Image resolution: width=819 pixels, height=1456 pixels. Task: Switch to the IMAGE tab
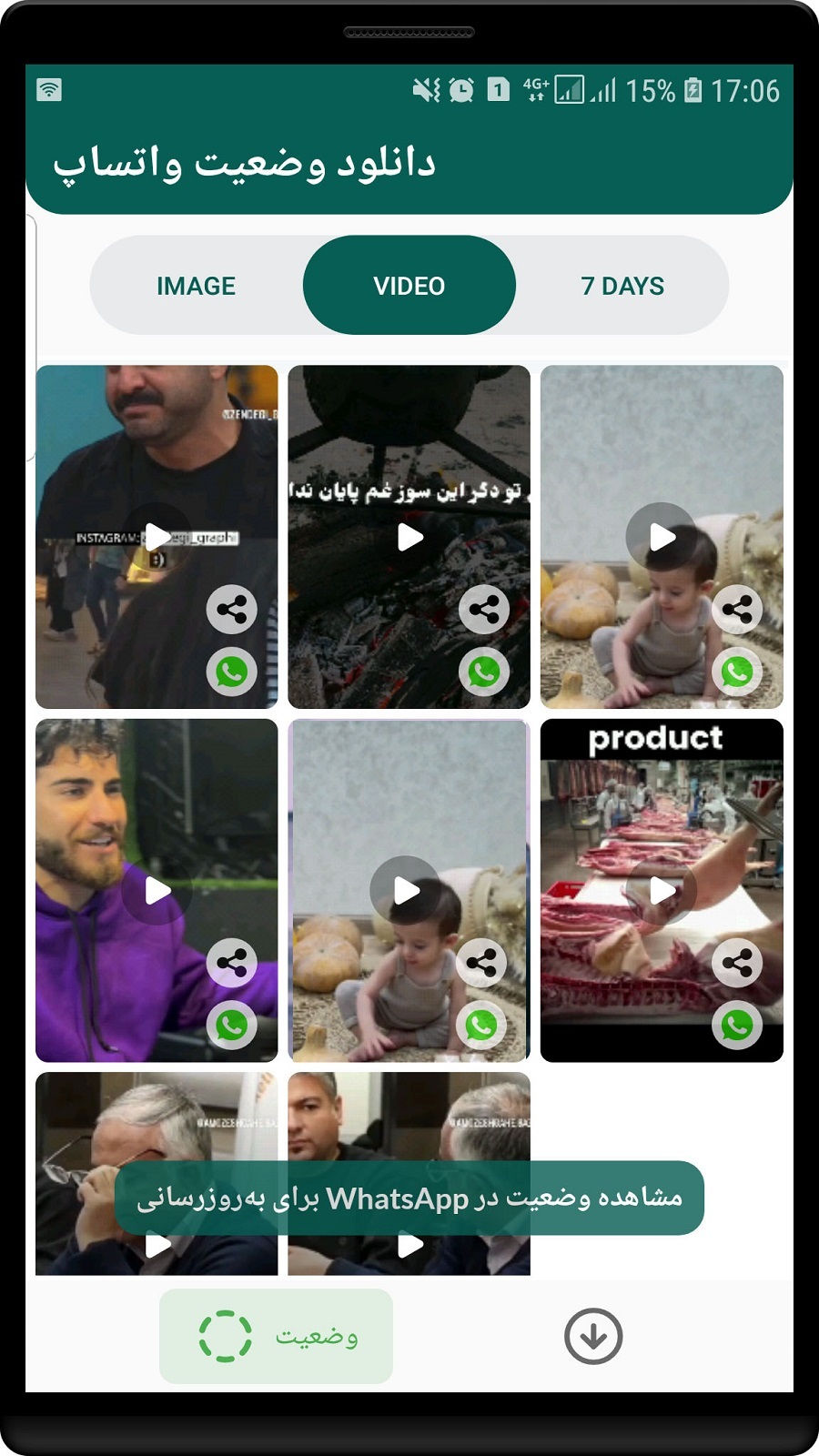point(196,286)
